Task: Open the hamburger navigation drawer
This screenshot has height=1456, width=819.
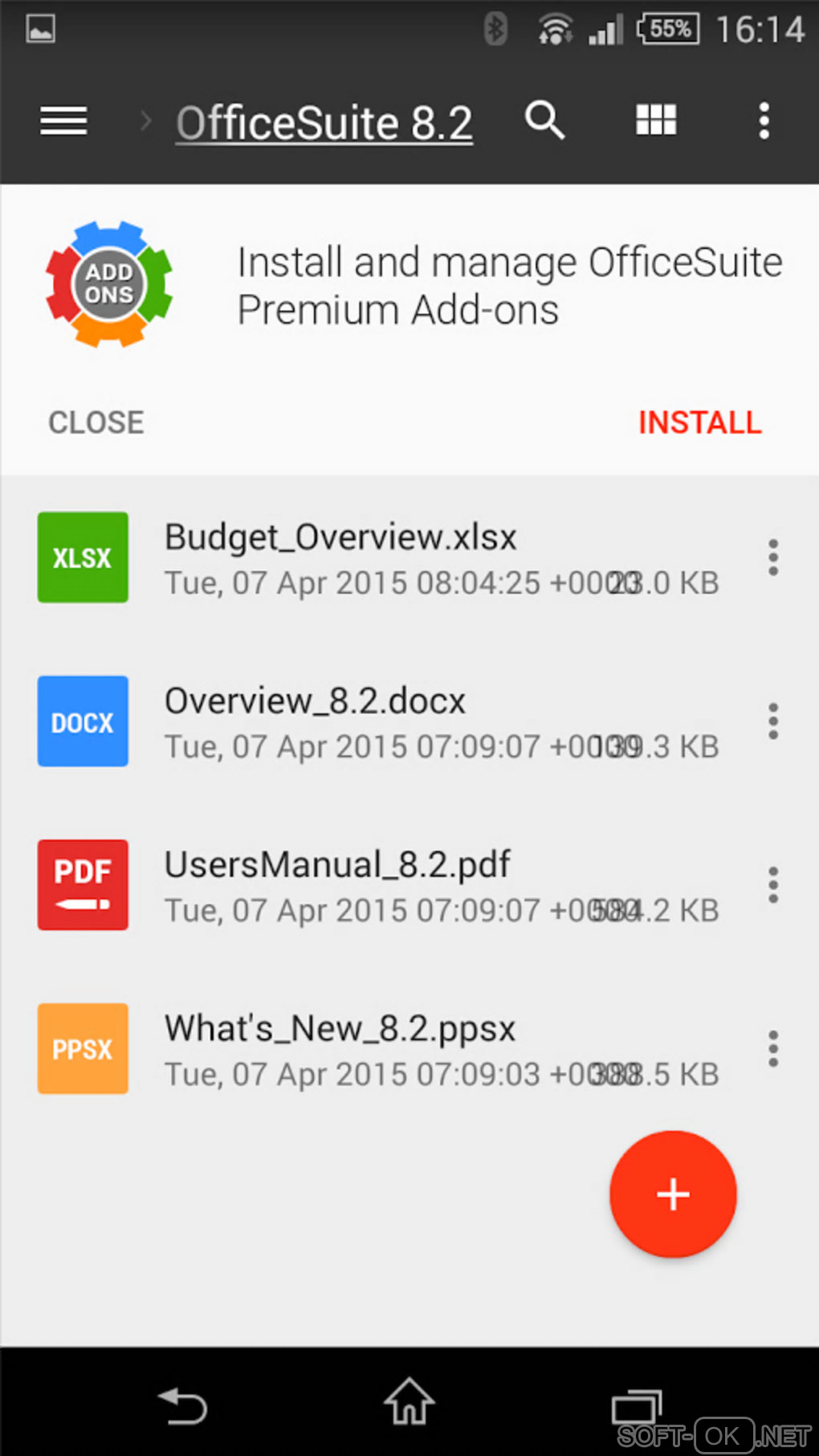Action: coord(63,122)
